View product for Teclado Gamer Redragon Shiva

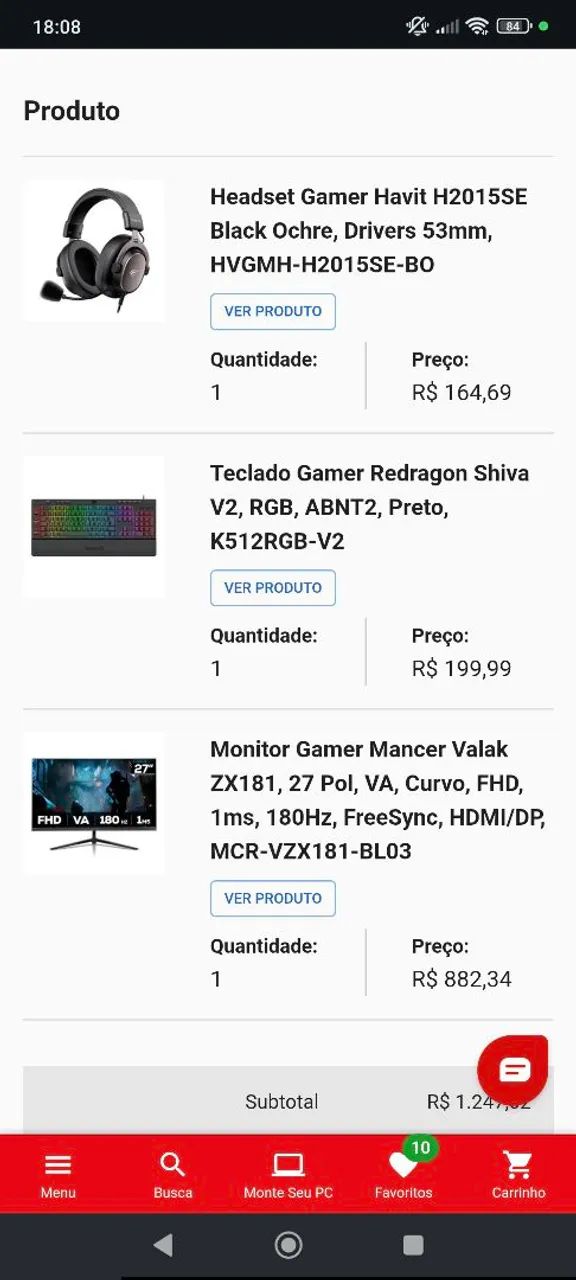tap(273, 588)
